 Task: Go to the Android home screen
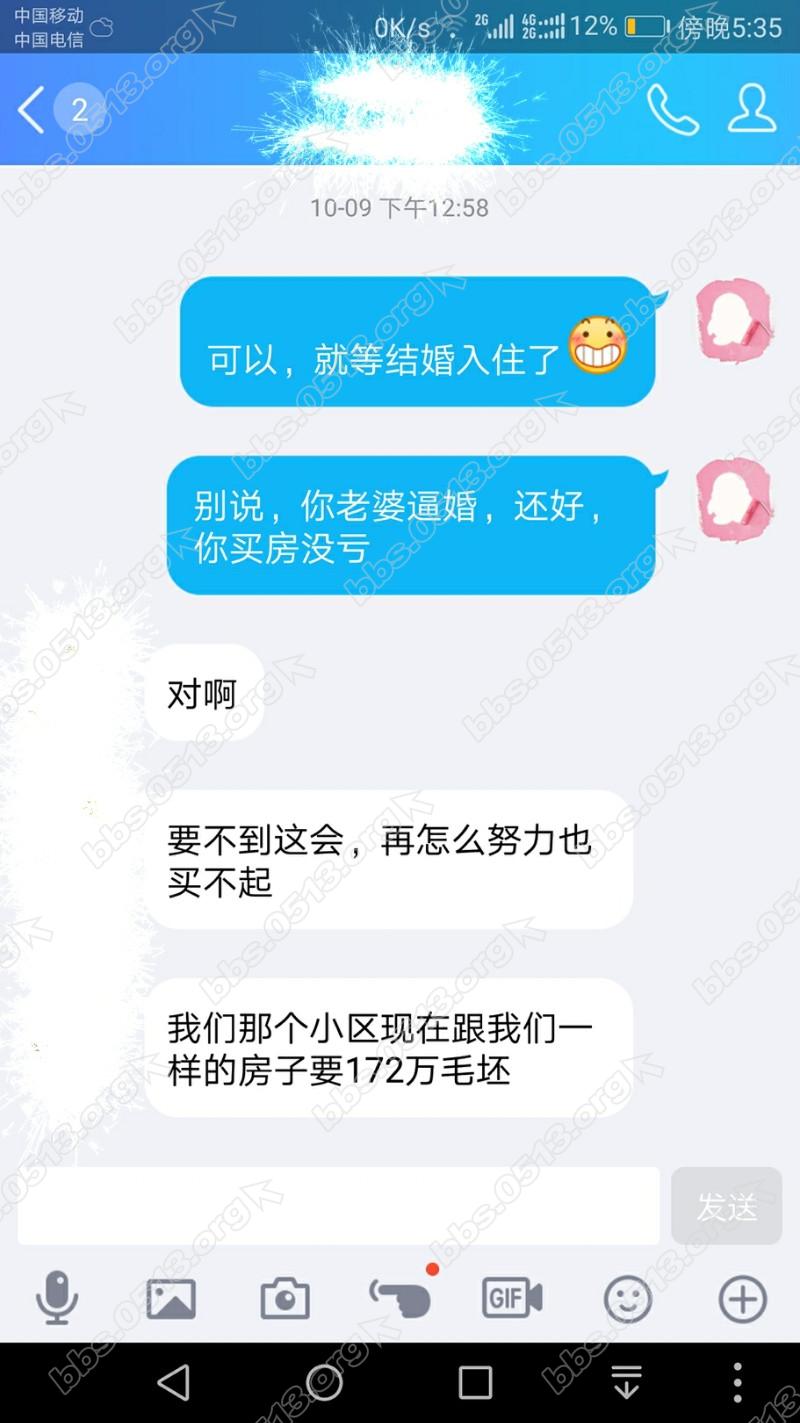point(324,1383)
